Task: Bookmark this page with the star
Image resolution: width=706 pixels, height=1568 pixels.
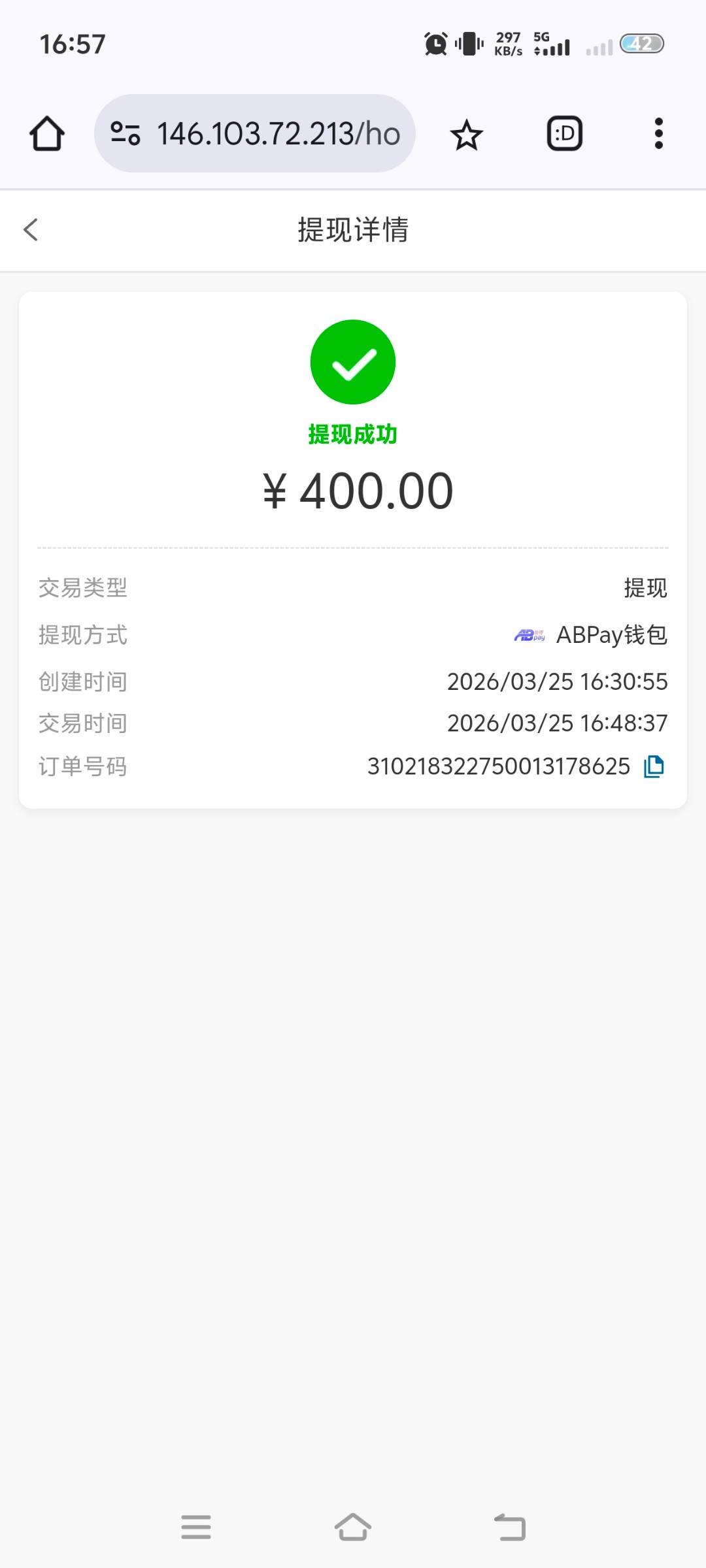Action: (466, 135)
